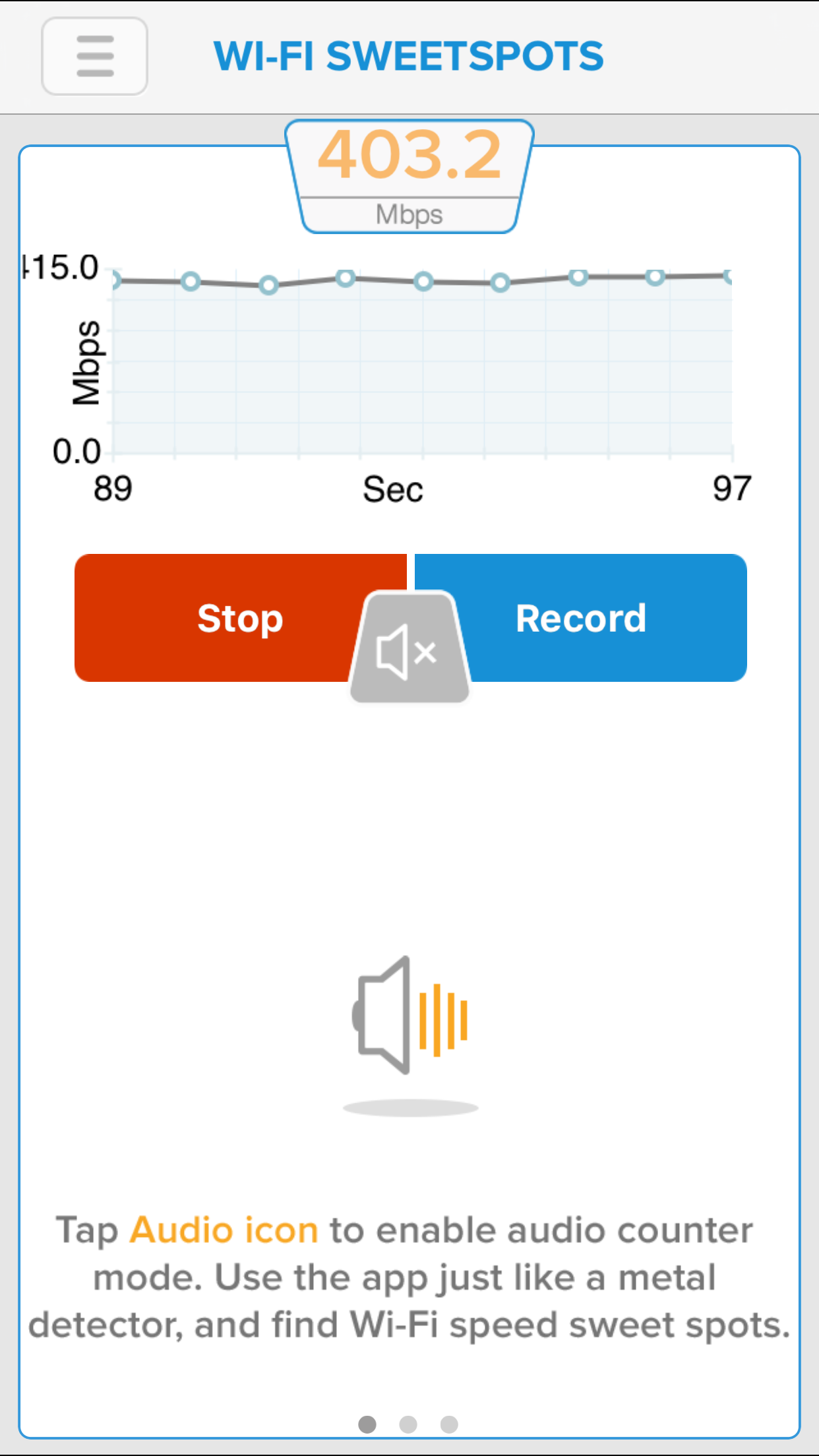Go to the second page indicator dot
The width and height of the screenshot is (819, 1456).
coord(408,1424)
